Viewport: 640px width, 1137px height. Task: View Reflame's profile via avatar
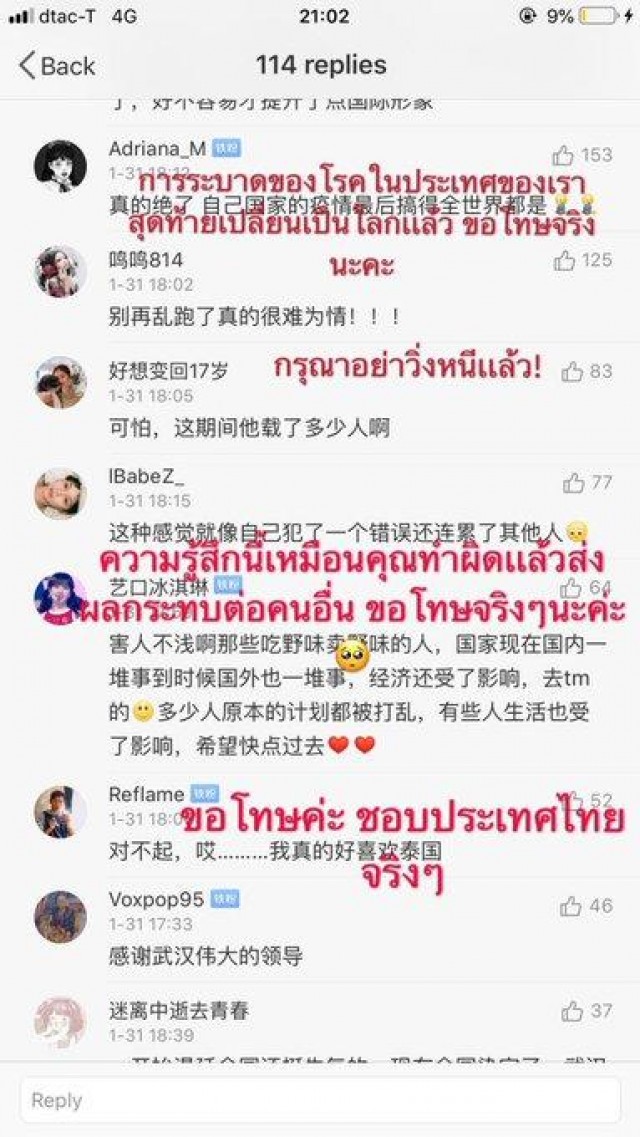(60, 811)
